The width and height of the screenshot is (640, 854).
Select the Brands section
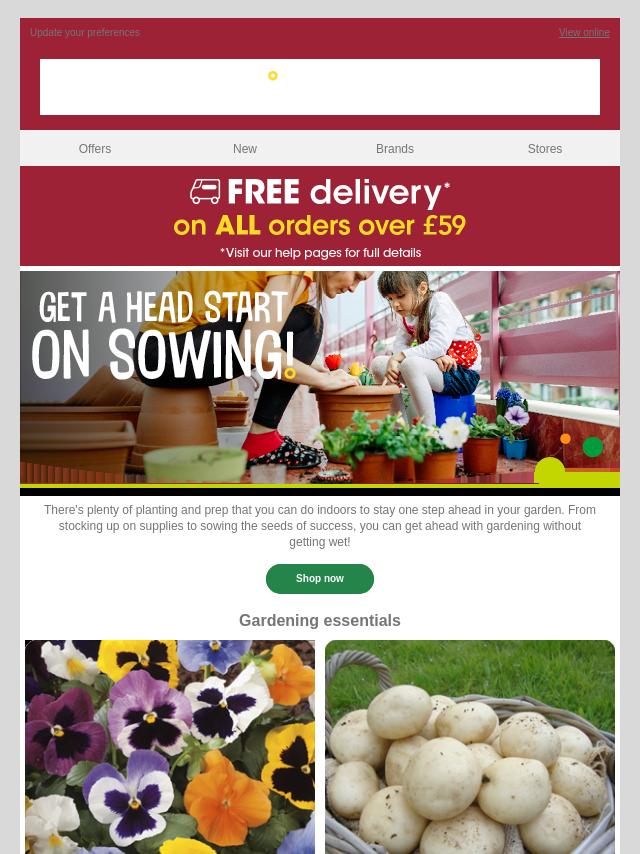pyautogui.click(x=395, y=149)
